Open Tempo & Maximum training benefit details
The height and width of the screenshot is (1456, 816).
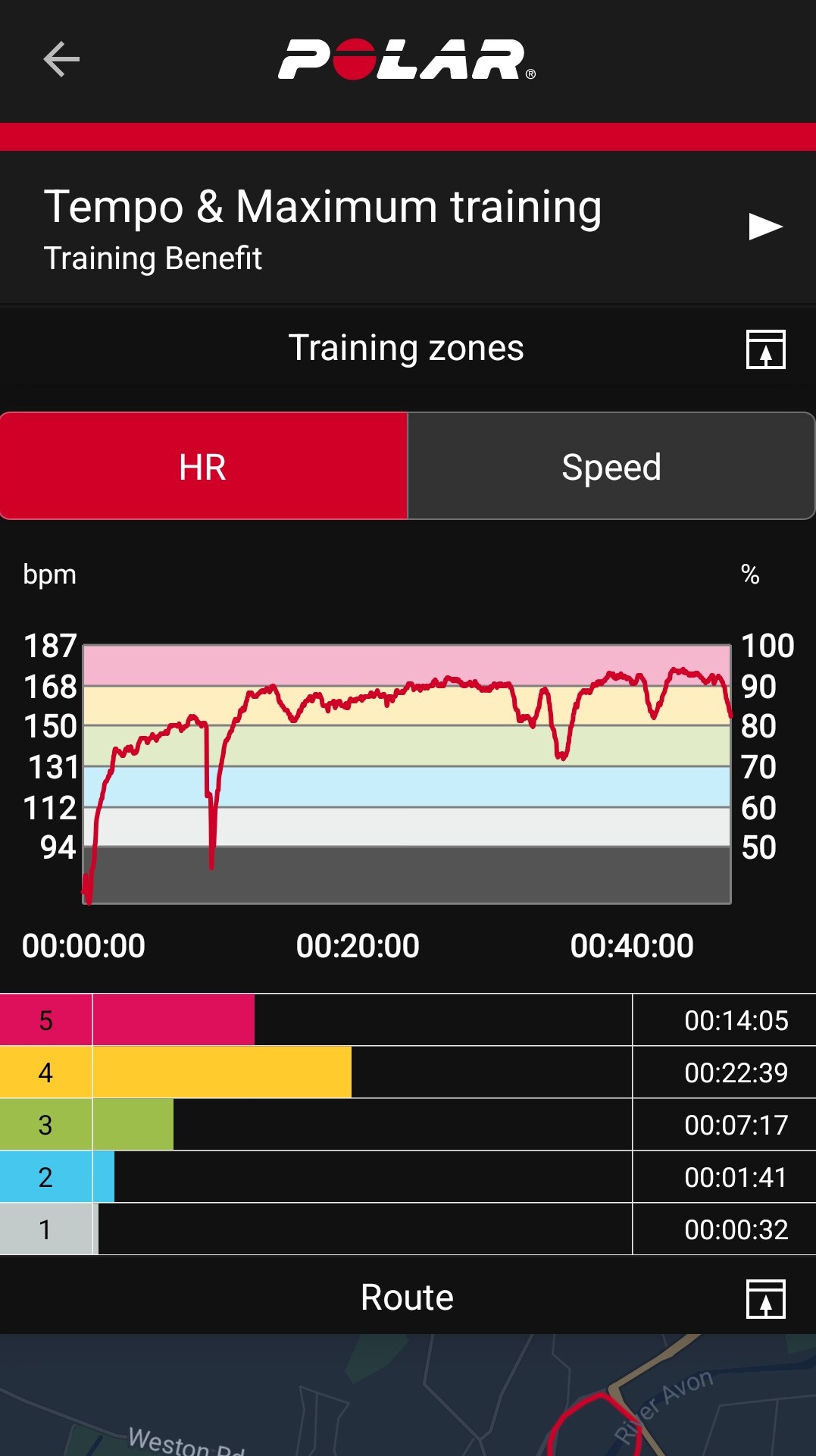pos(764,227)
